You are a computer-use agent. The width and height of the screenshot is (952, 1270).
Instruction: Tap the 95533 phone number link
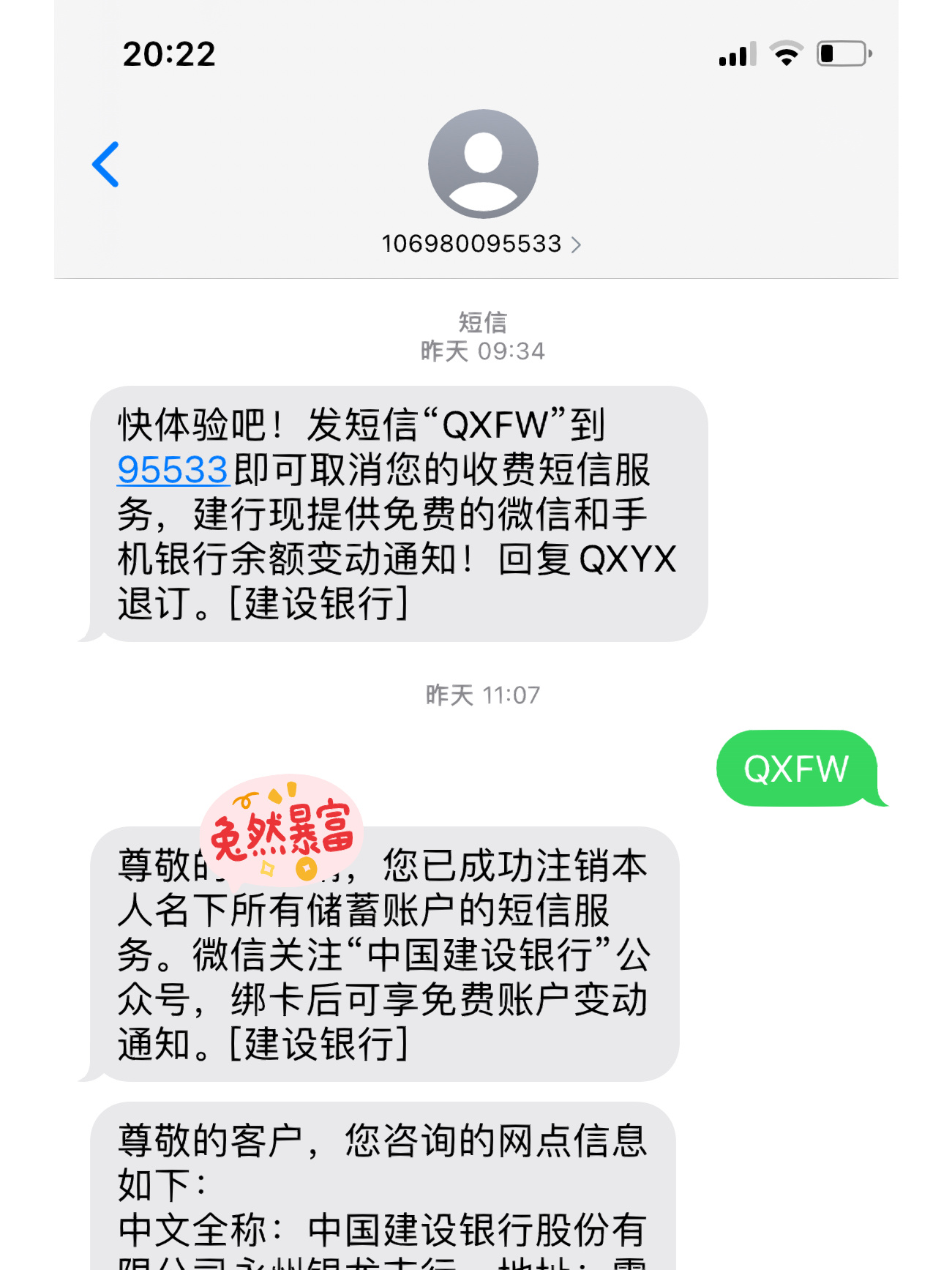point(173,470)
